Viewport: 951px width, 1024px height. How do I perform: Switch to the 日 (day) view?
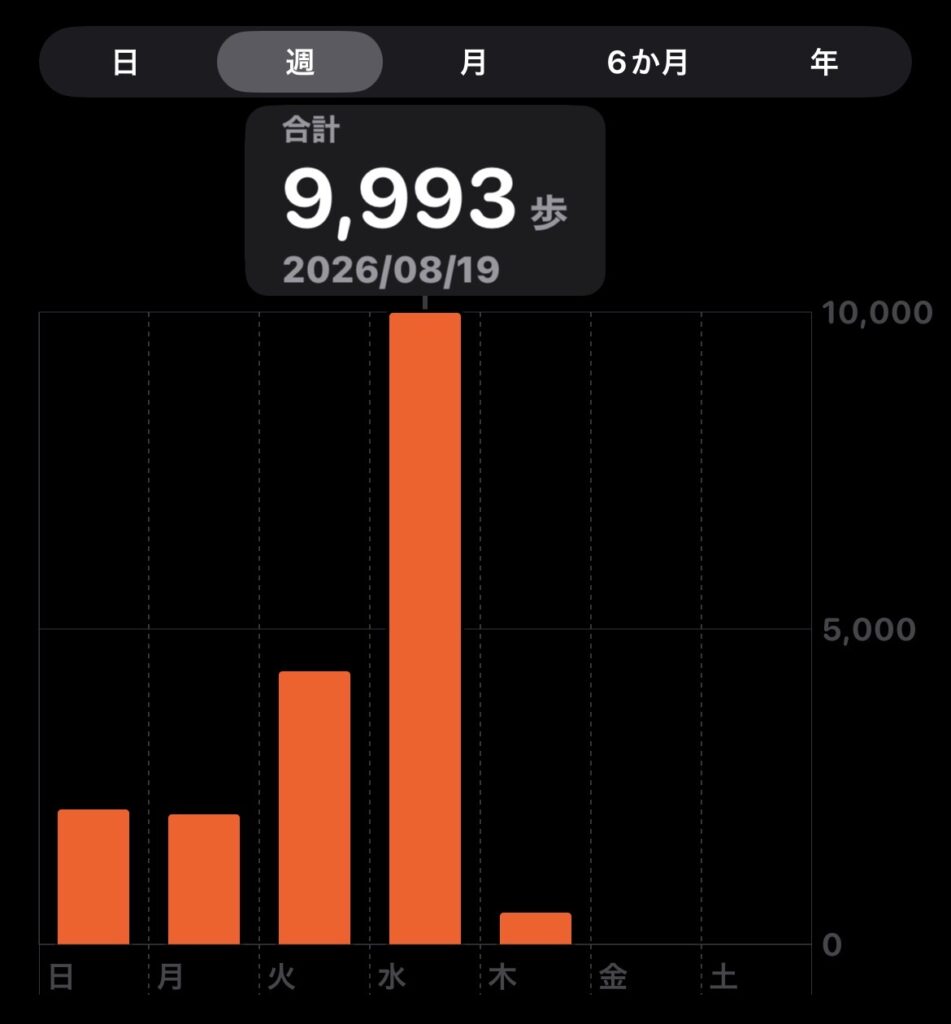tap(125, 62)
